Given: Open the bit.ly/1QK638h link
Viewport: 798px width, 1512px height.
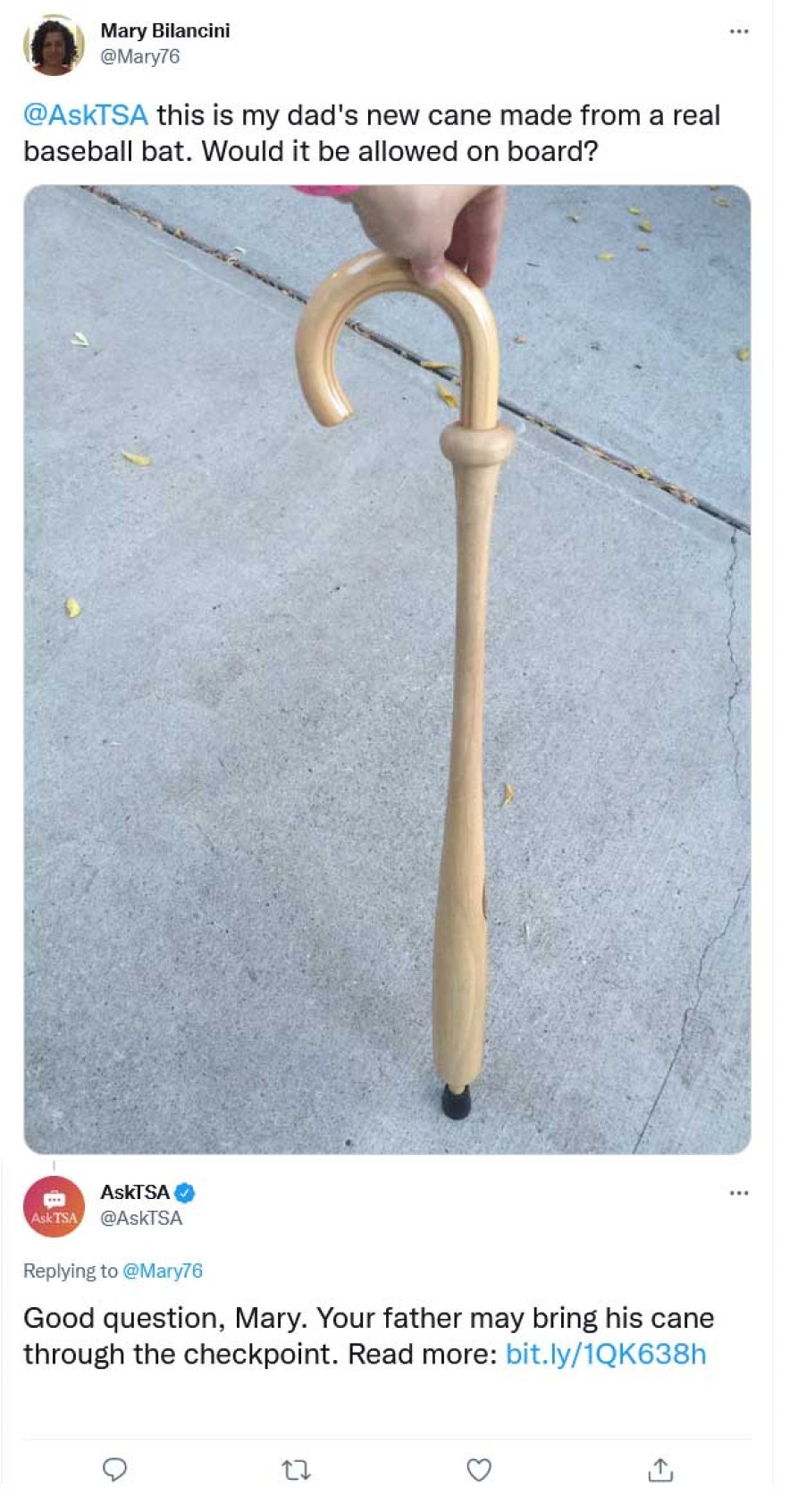Looking at the screenshot, I should (x=606, y=1354).
